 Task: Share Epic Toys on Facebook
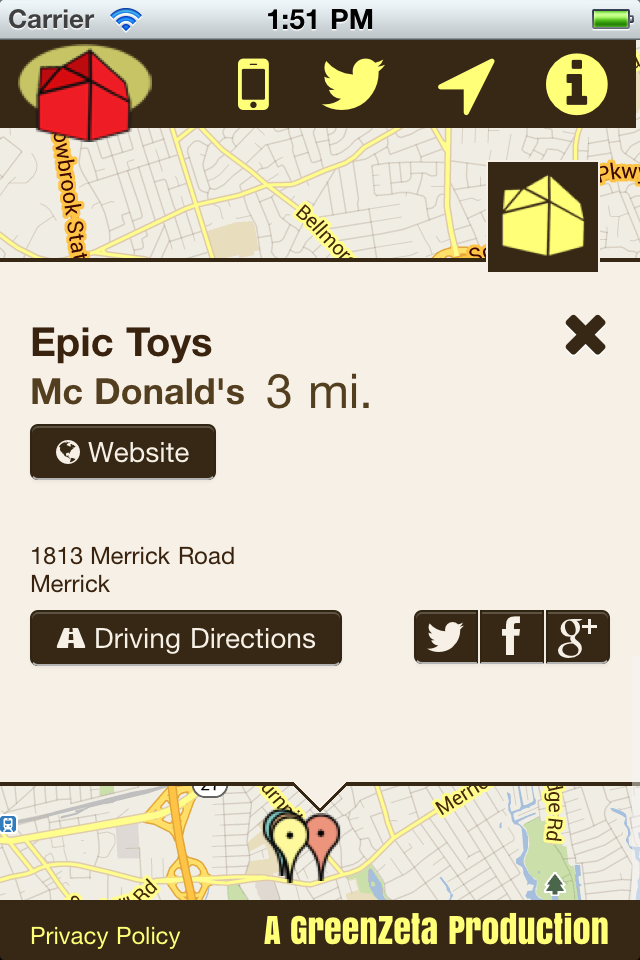coord(511,637)
